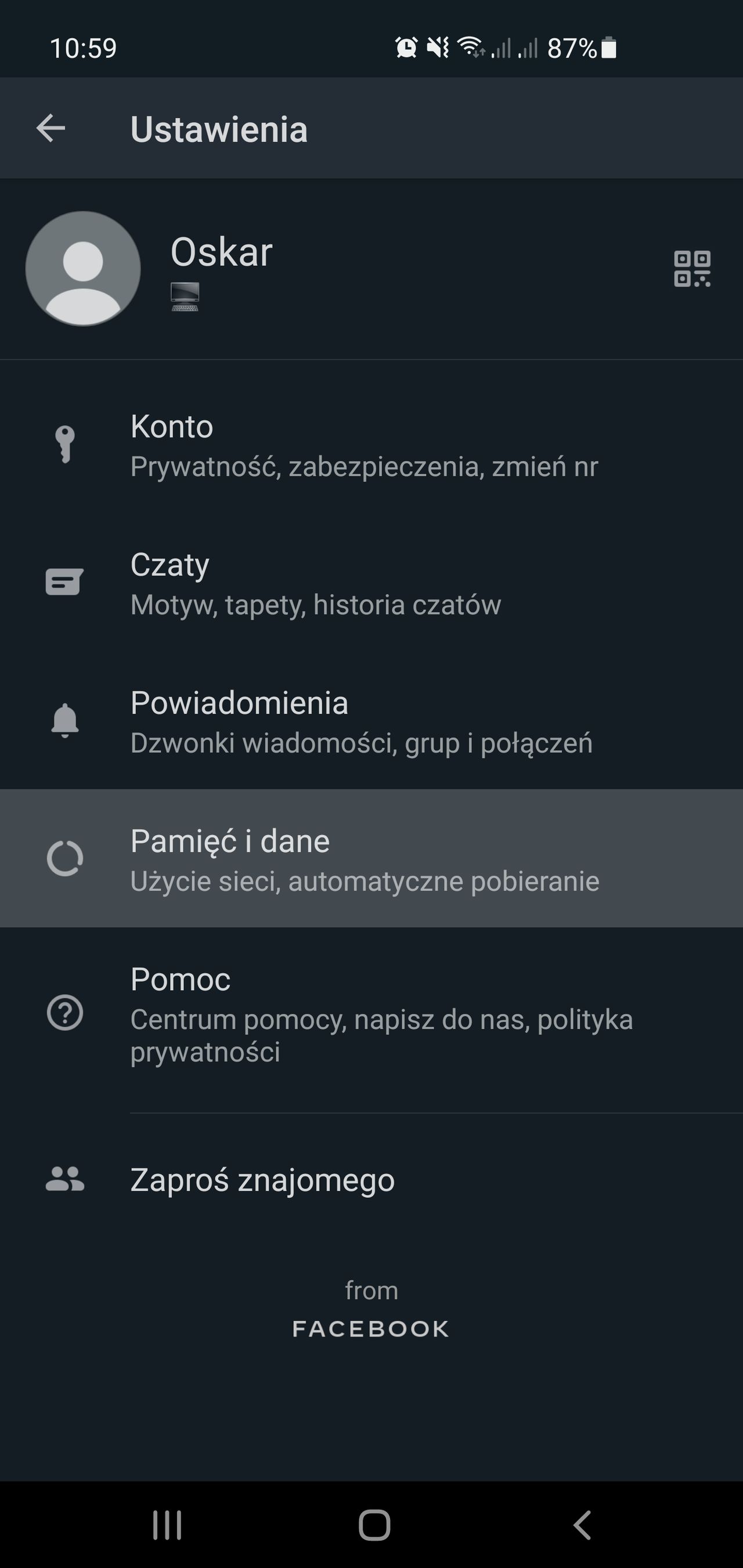Click the data usage icon beside Pamięć i dane

pyautogui.click(x=66, y=859)
